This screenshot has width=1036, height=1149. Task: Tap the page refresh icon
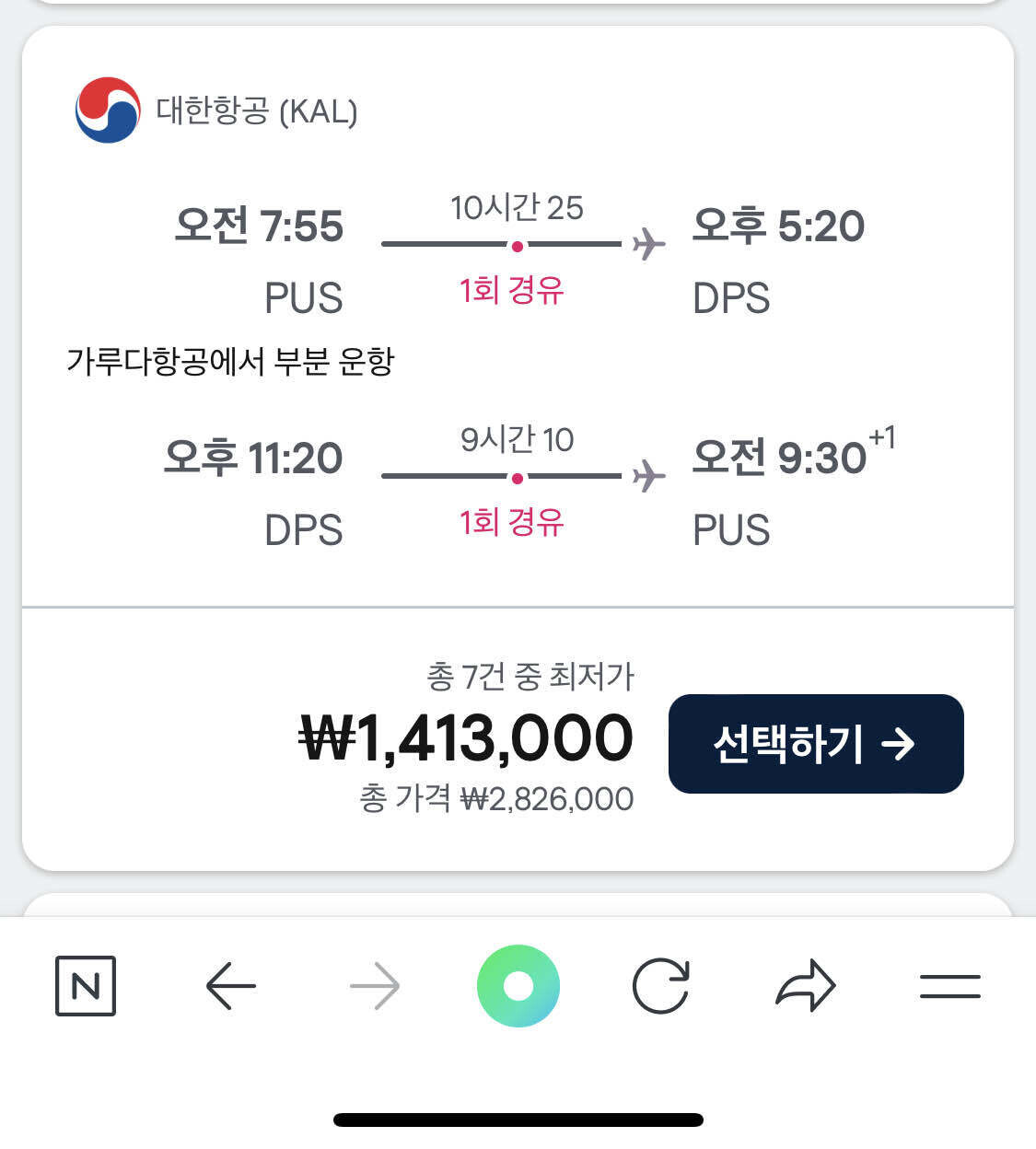(662, 986)
